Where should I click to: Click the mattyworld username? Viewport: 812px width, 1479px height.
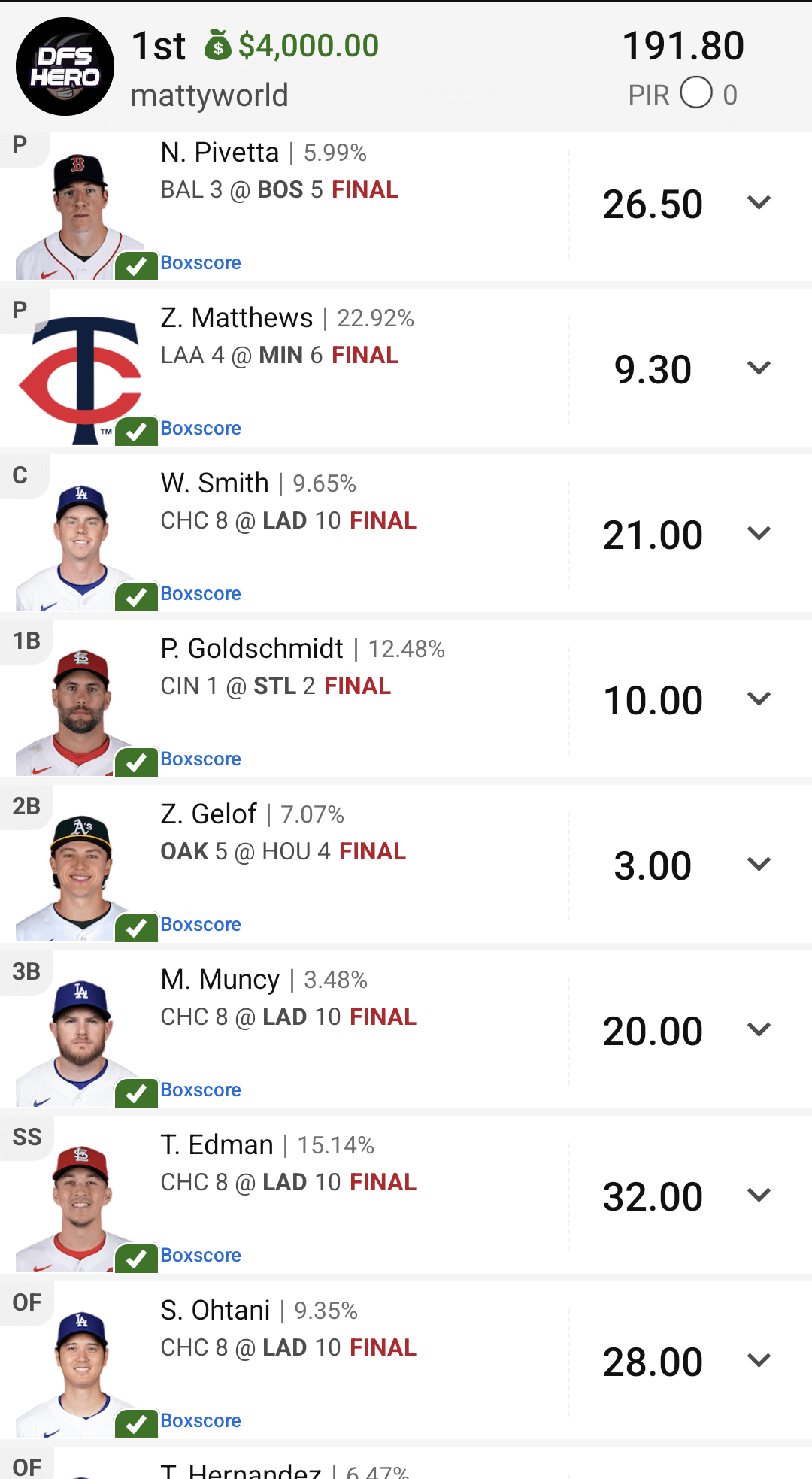pyautogui.click(x=211, y=95)
